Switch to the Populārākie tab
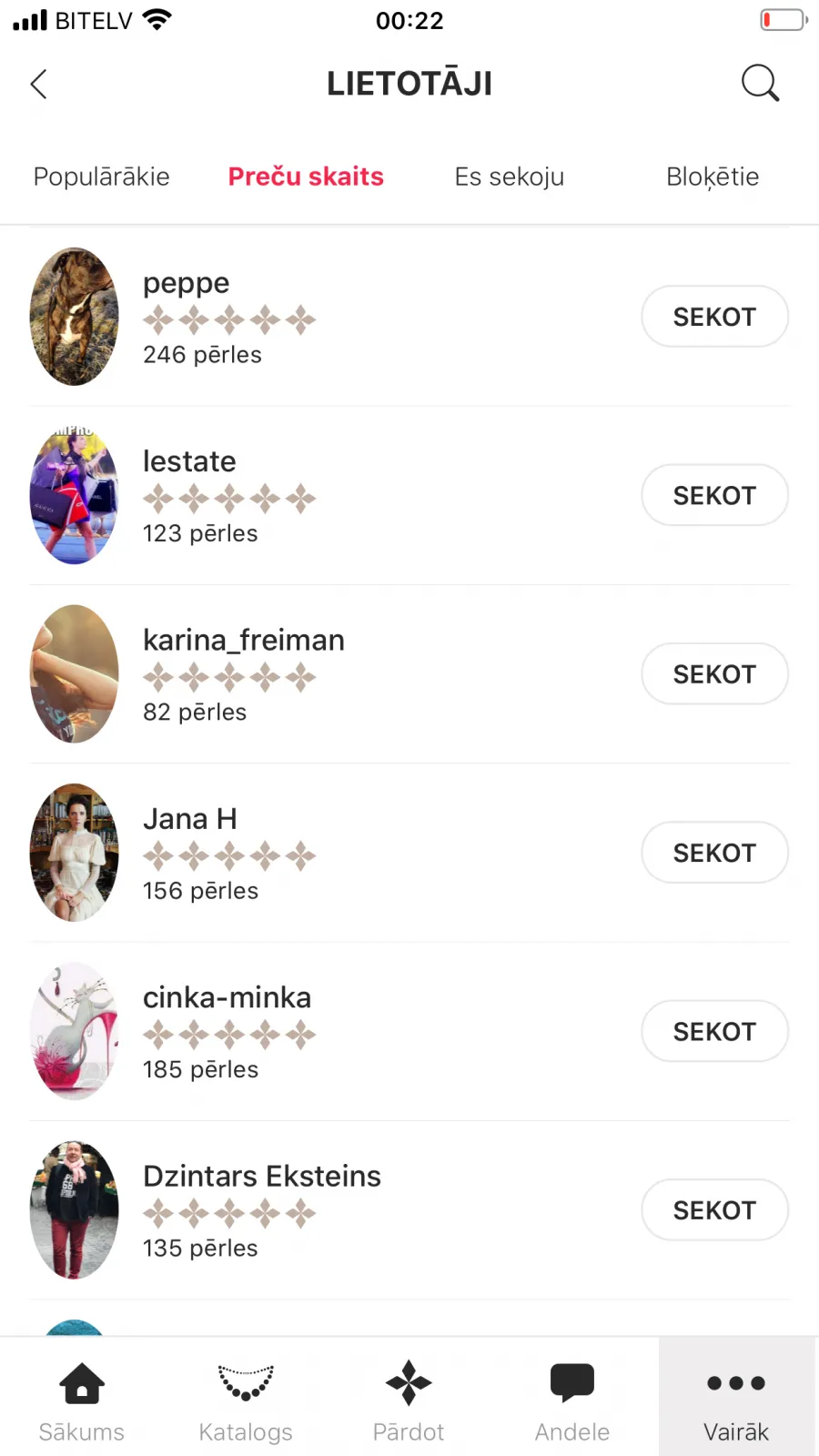 click(x=101, y=177)
